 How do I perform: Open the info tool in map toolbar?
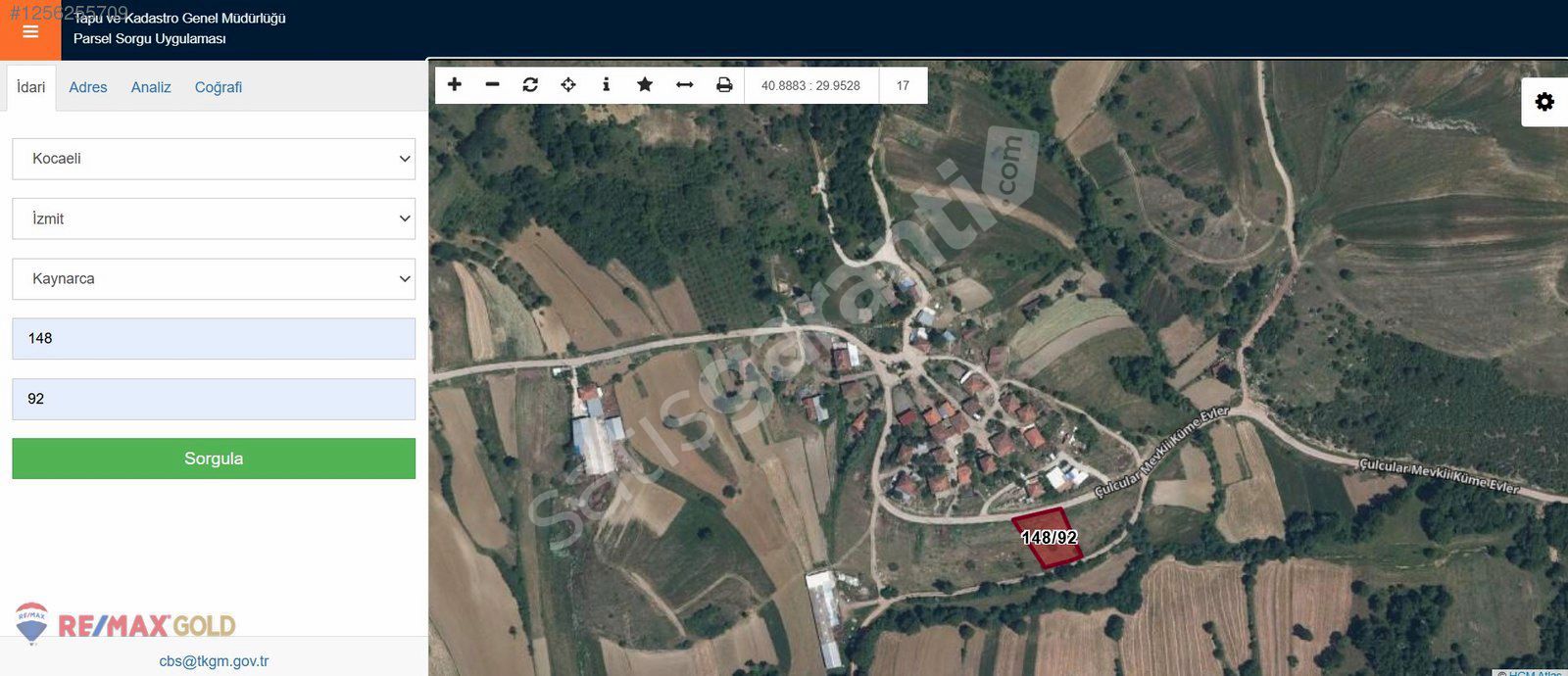[x=607, y=85]
